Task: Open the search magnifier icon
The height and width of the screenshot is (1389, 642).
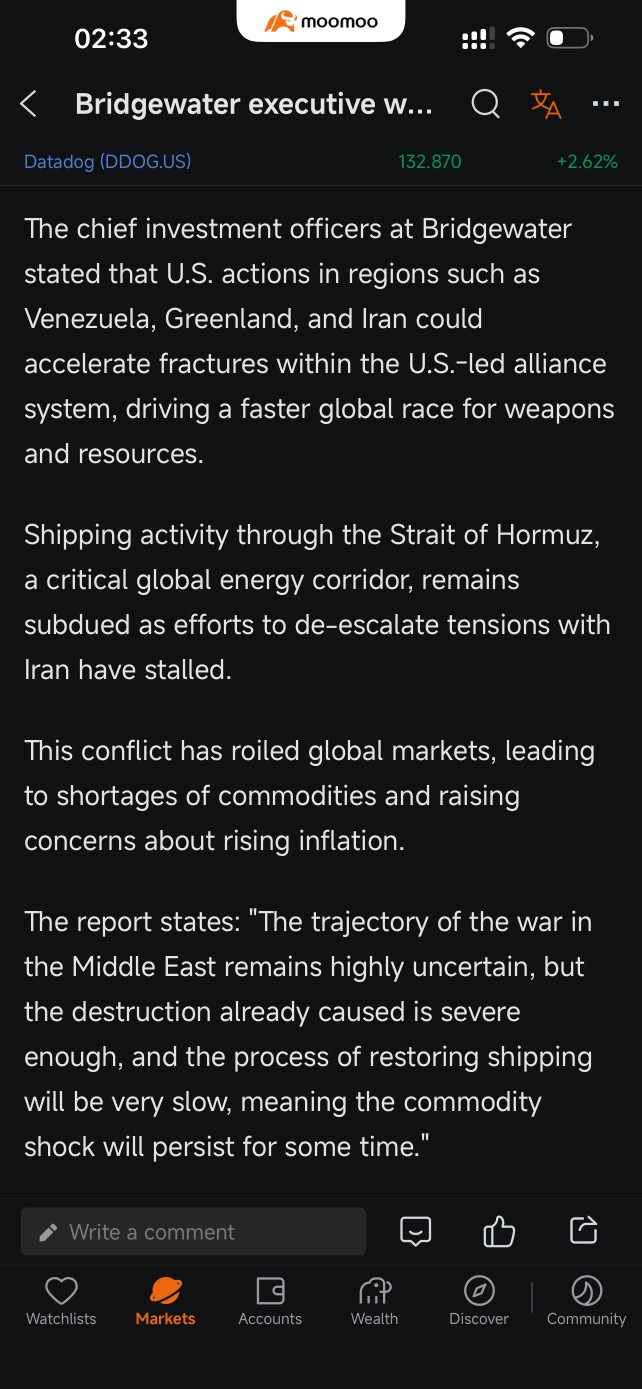Action: click(x=485, y=104)
